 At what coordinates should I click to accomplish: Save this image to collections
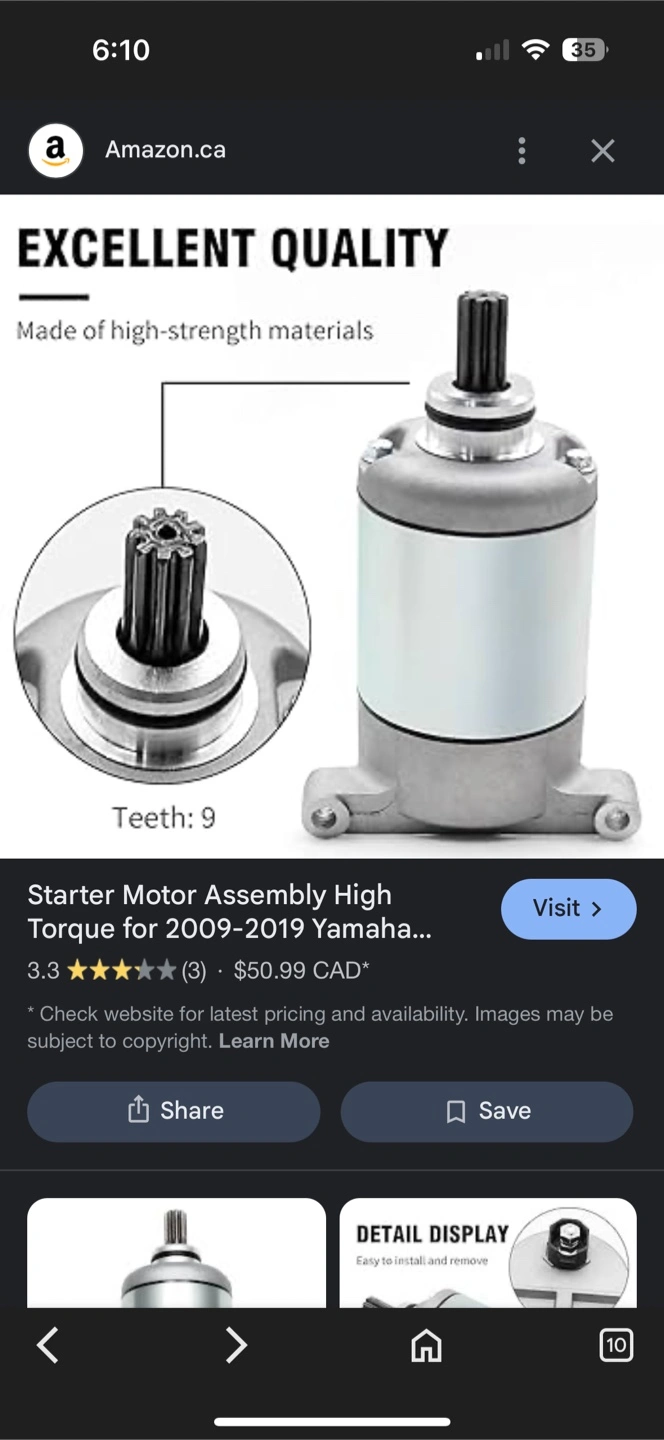[487, 1111]
